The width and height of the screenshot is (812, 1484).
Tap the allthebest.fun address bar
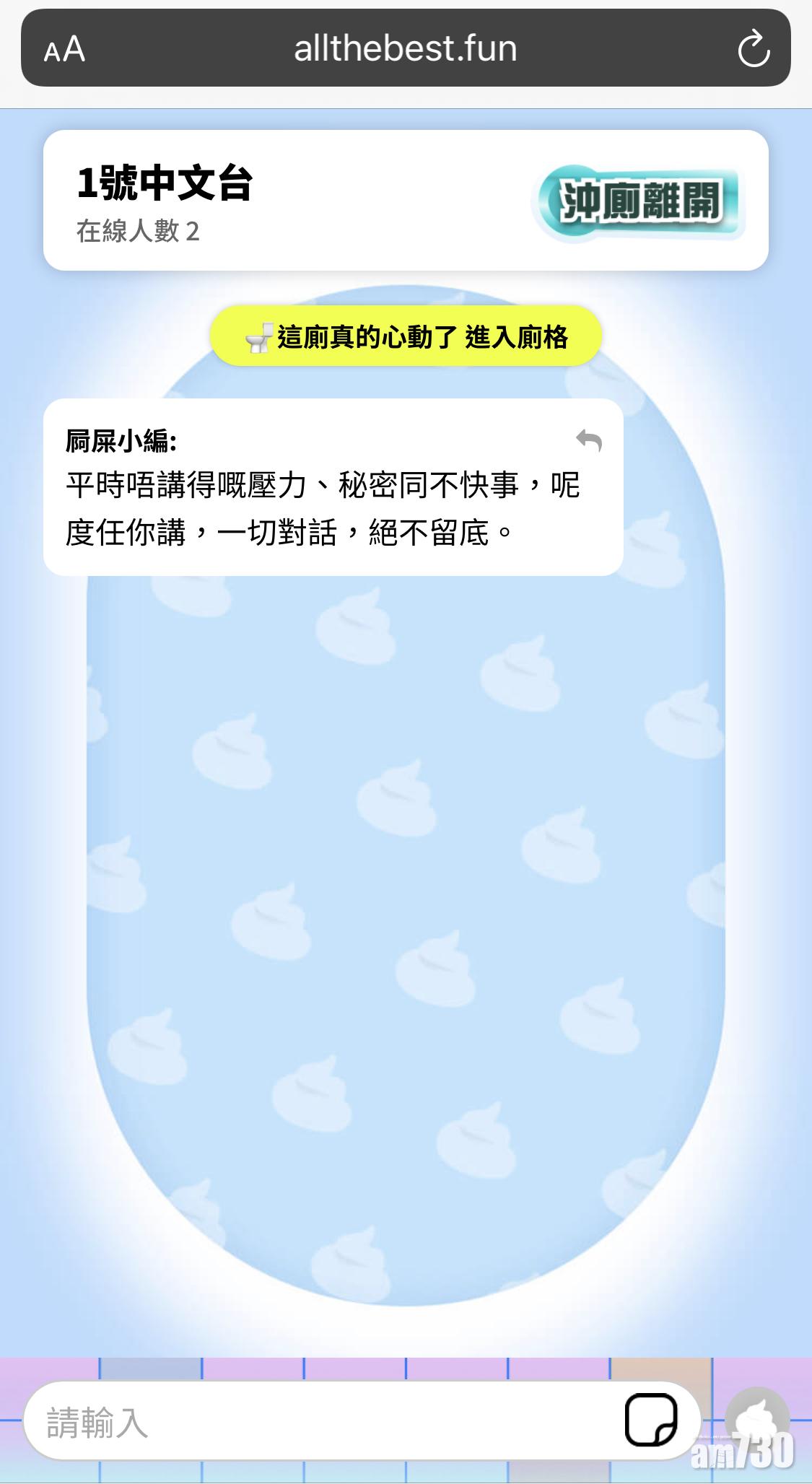(x=405, y=49)
